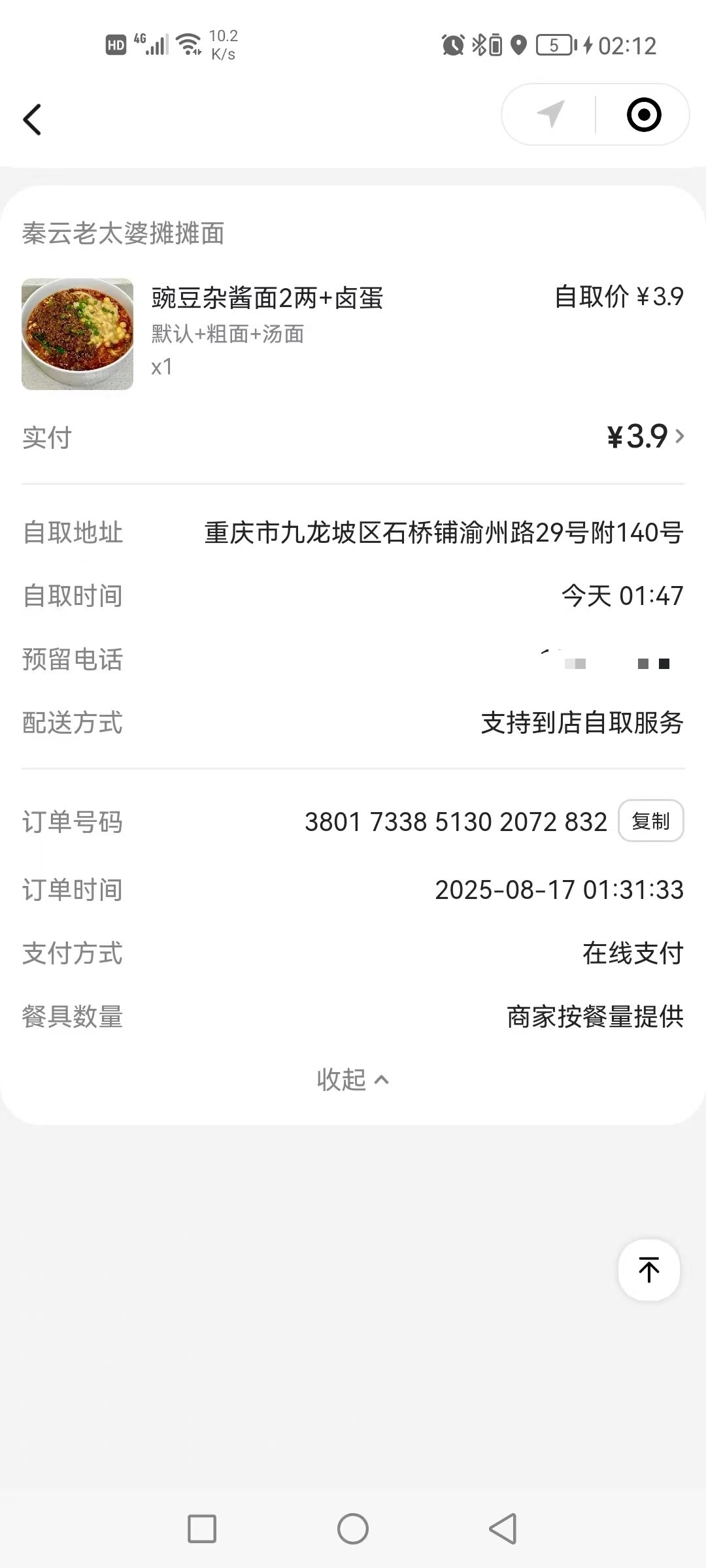The height and width of the screenshot is (1568, 706).
Task: Copy the order number with 复制
Action: [x=650, y=821]
